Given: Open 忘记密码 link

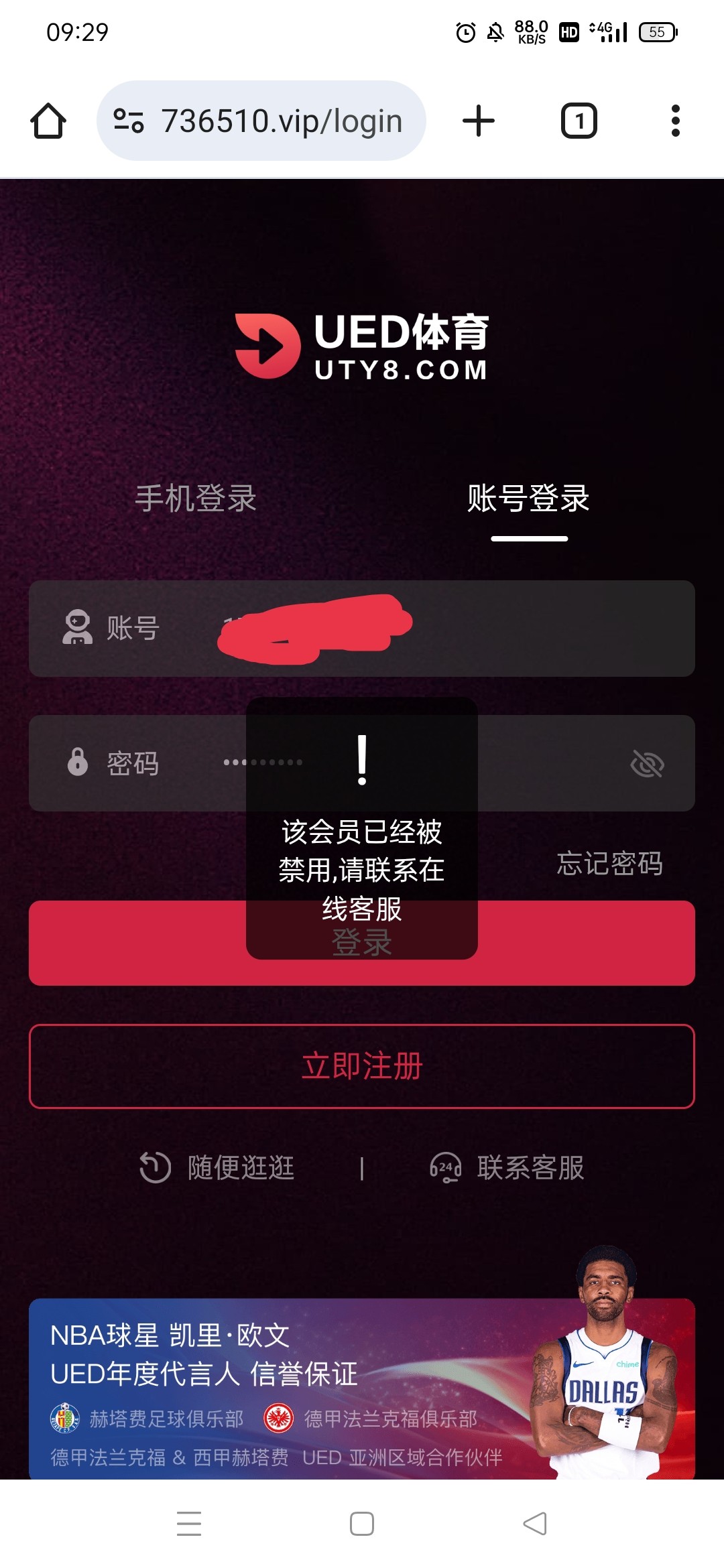Looking at the screenshot, I should tap(609, 864).
